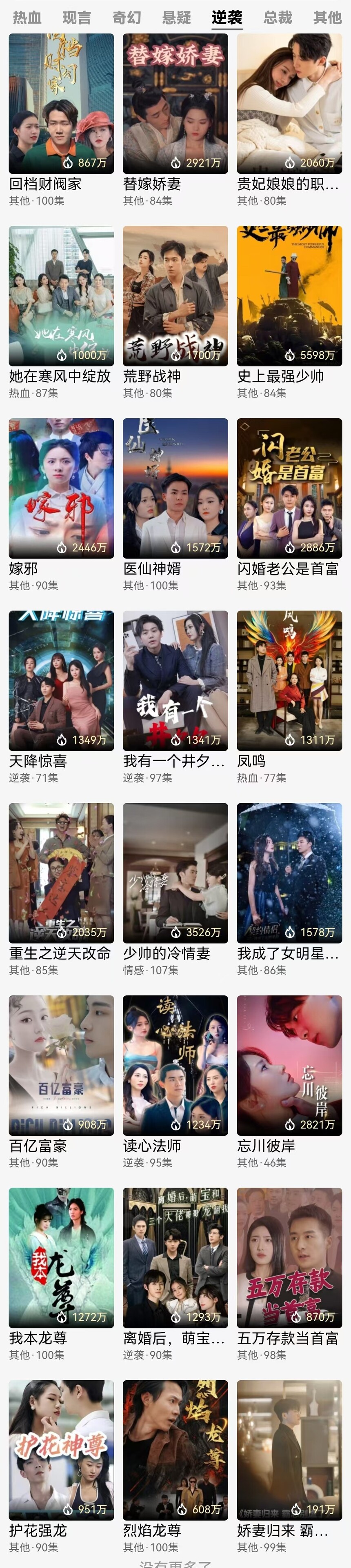Image resolution: width=351 pixels, height=1568 pixels.
Task: Go to the 总裁 tab
Action: point(278,18)
